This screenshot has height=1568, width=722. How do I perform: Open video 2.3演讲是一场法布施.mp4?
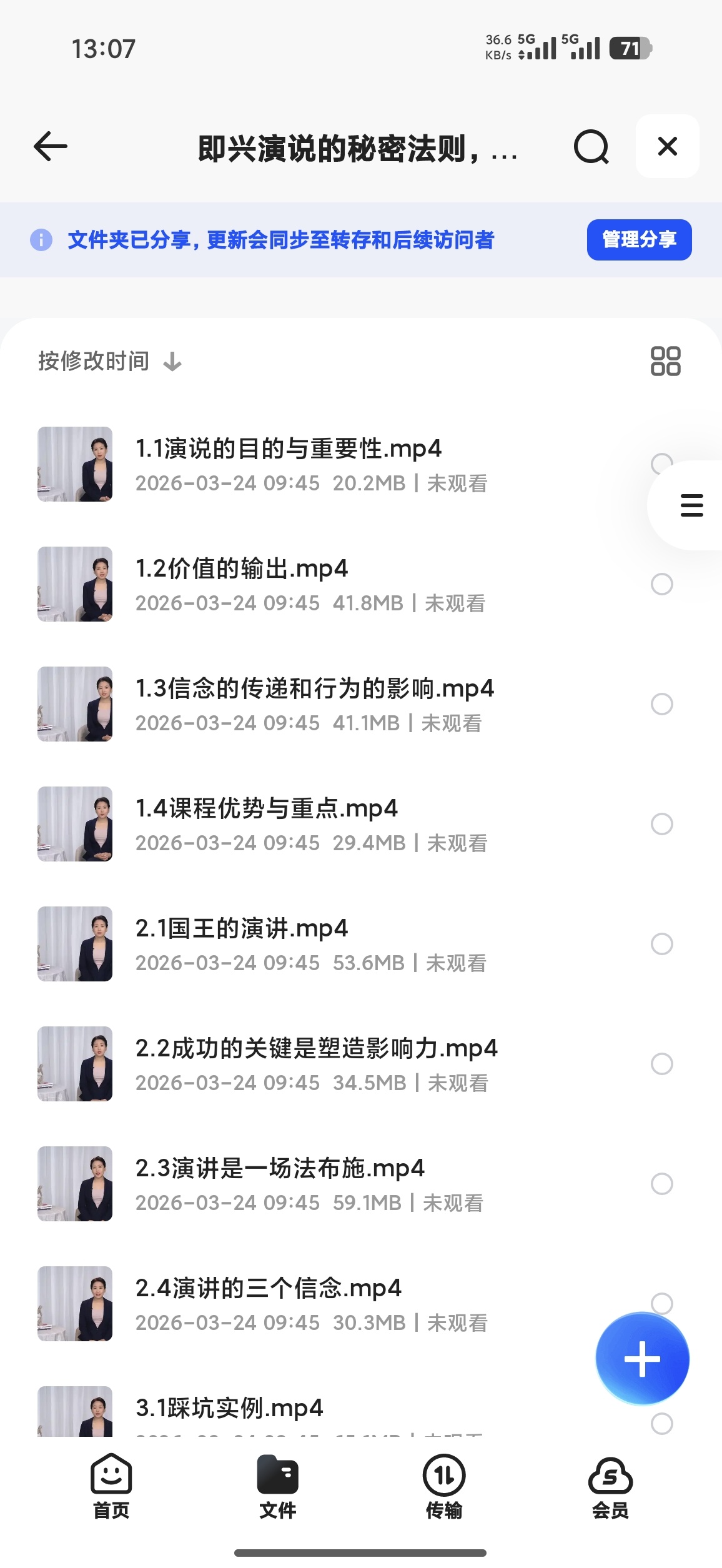pos(280,1169)
